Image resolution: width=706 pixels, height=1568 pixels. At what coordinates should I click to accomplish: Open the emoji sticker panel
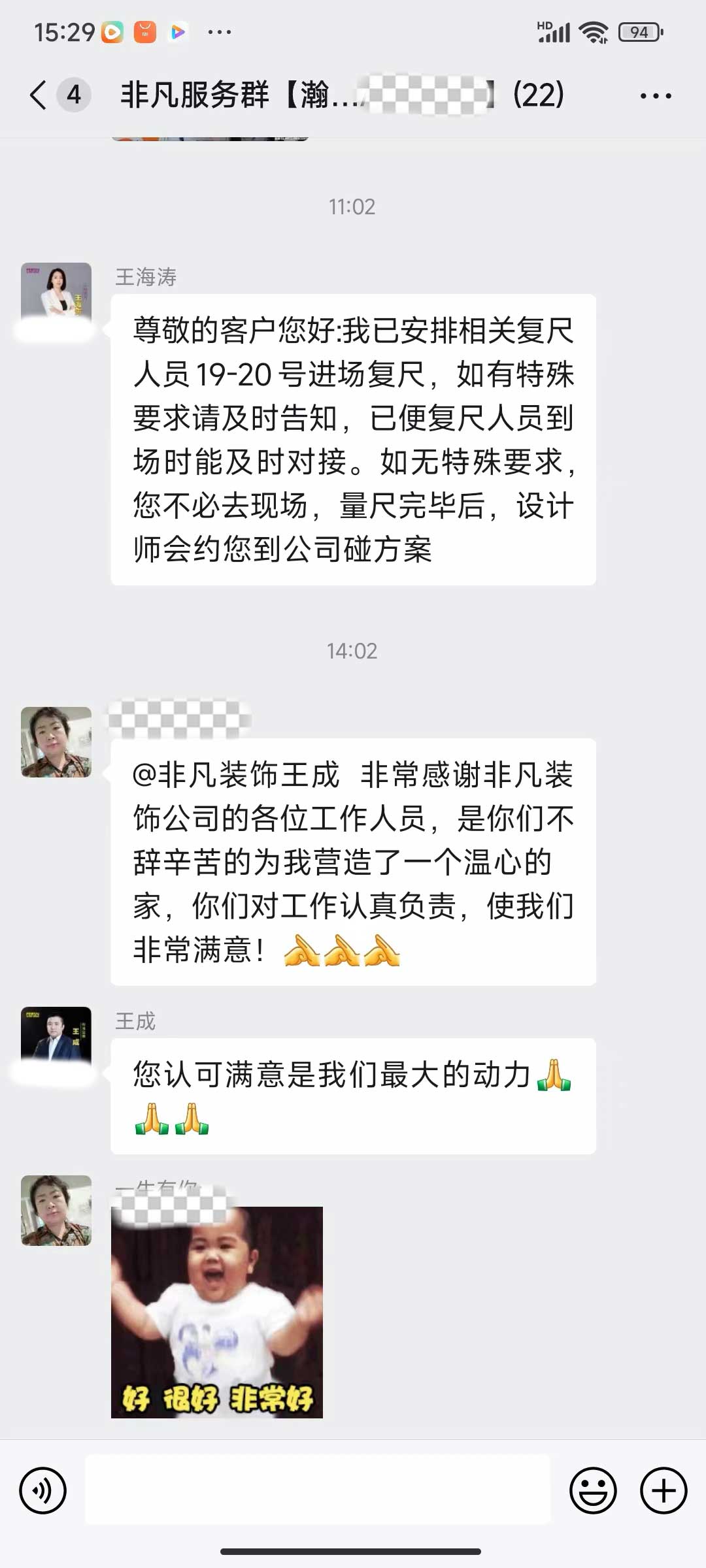point(593,1490)
